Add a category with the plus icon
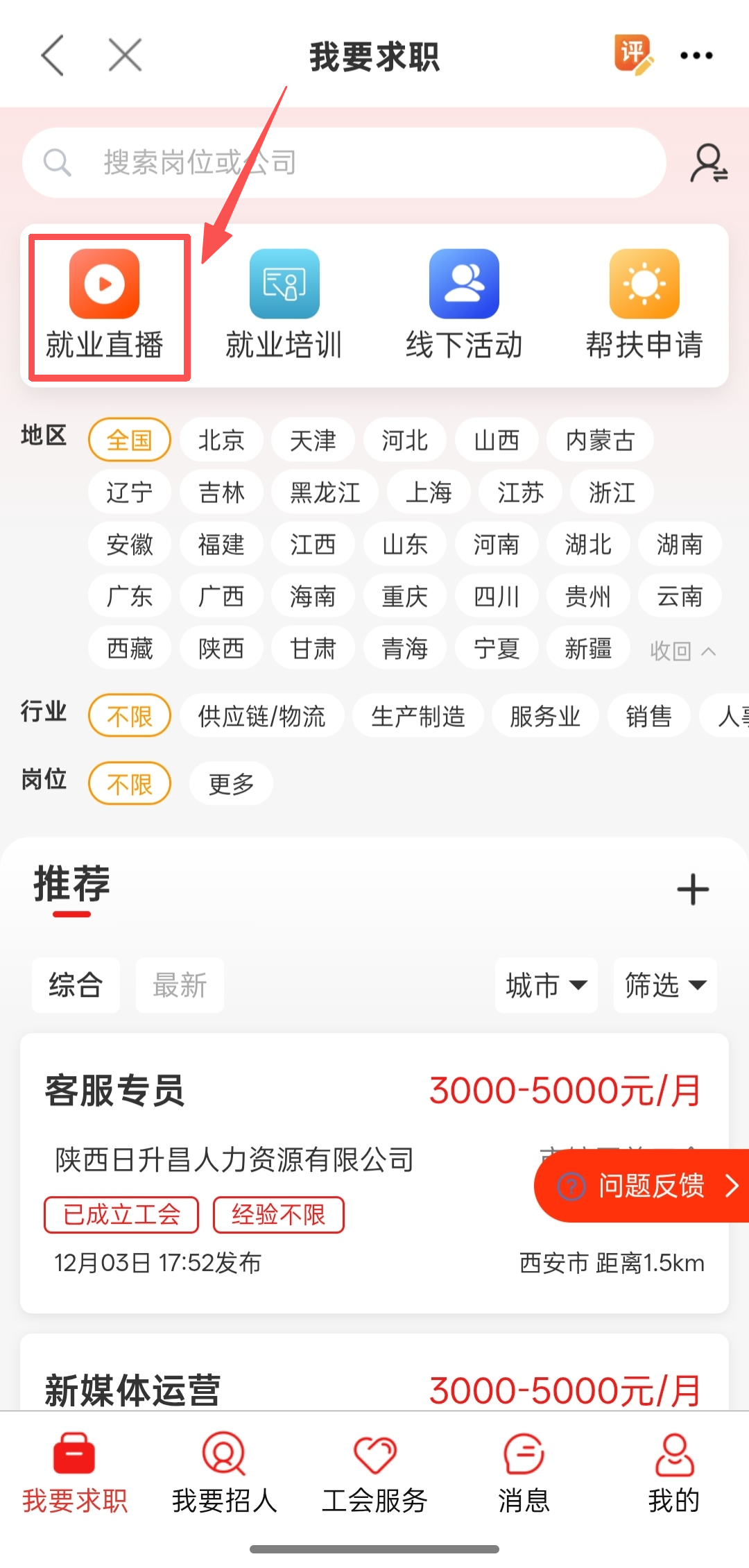 [x=692, y=889]
